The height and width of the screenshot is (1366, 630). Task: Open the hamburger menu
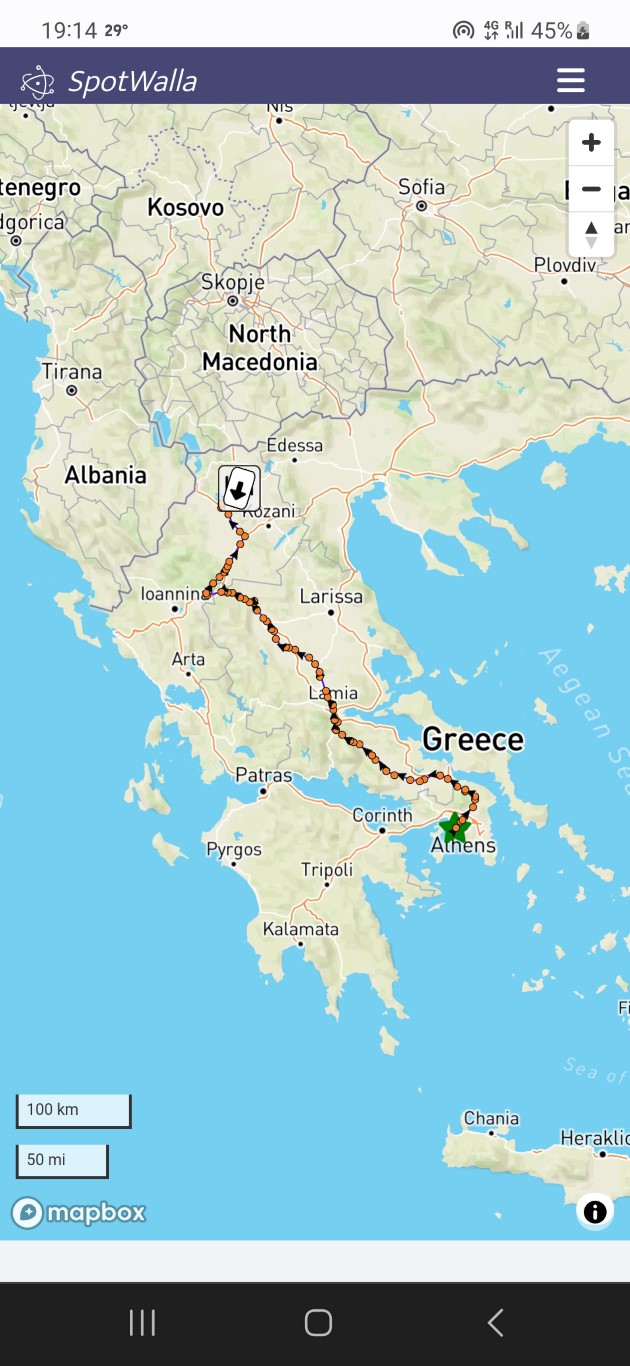(571, 80)
